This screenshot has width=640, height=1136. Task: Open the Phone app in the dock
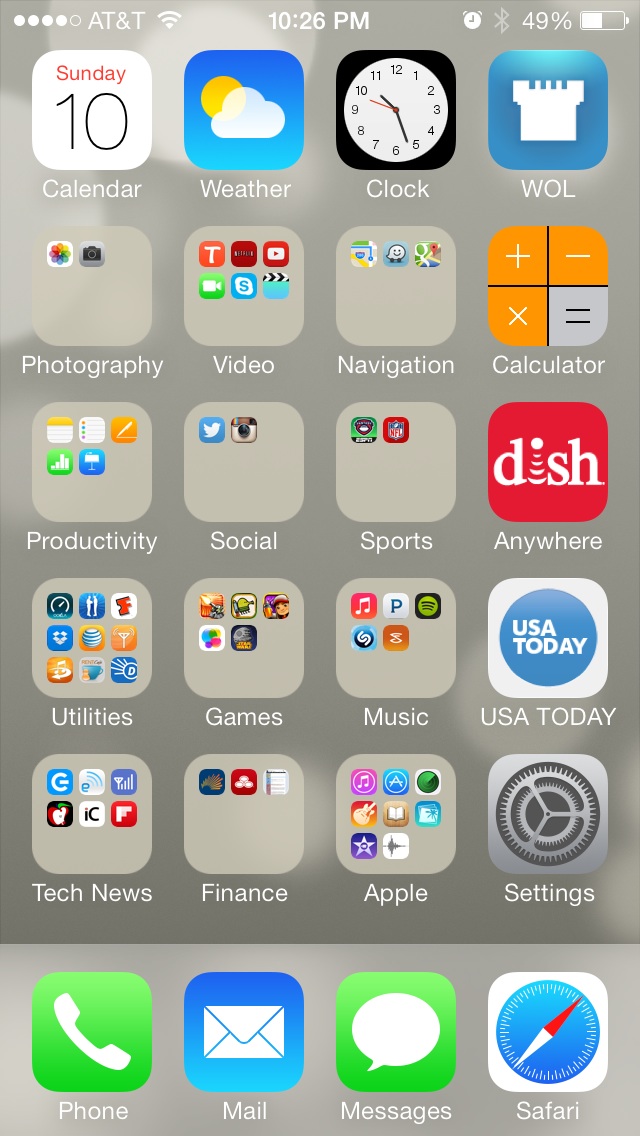(x=92, y=1032)
